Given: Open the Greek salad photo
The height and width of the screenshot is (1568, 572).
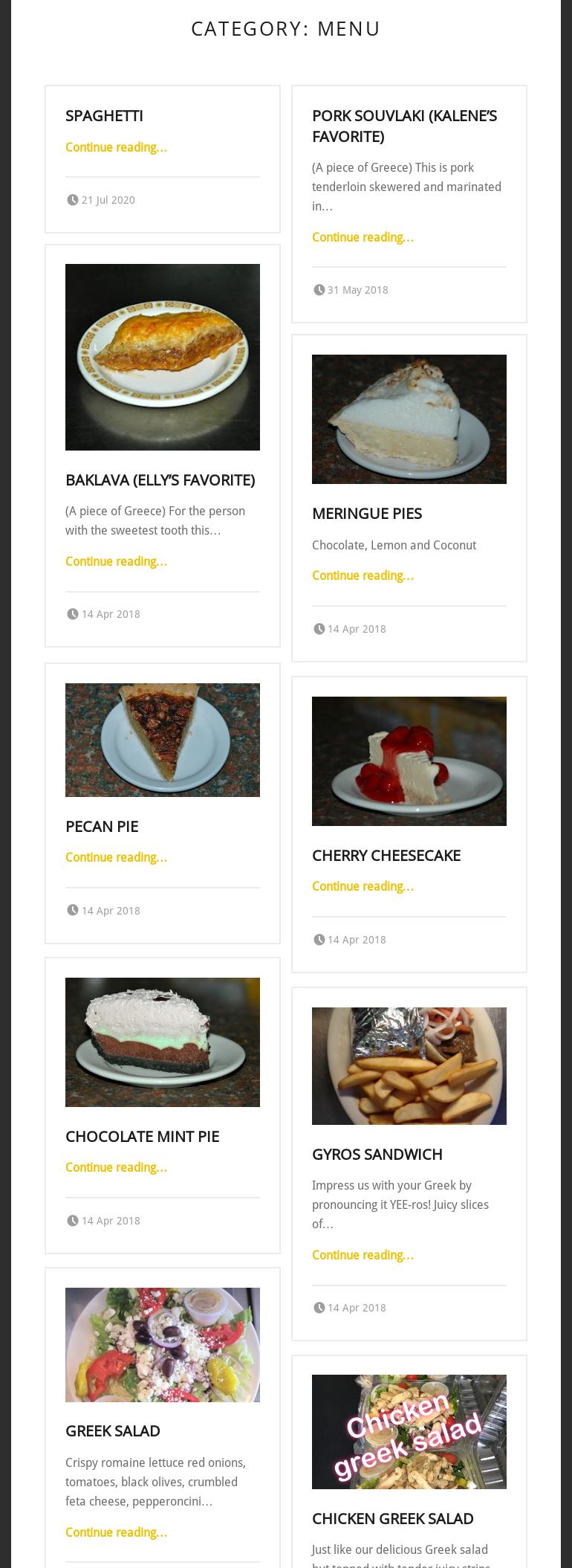Looking at the screenshot, I should [163, 1344].
